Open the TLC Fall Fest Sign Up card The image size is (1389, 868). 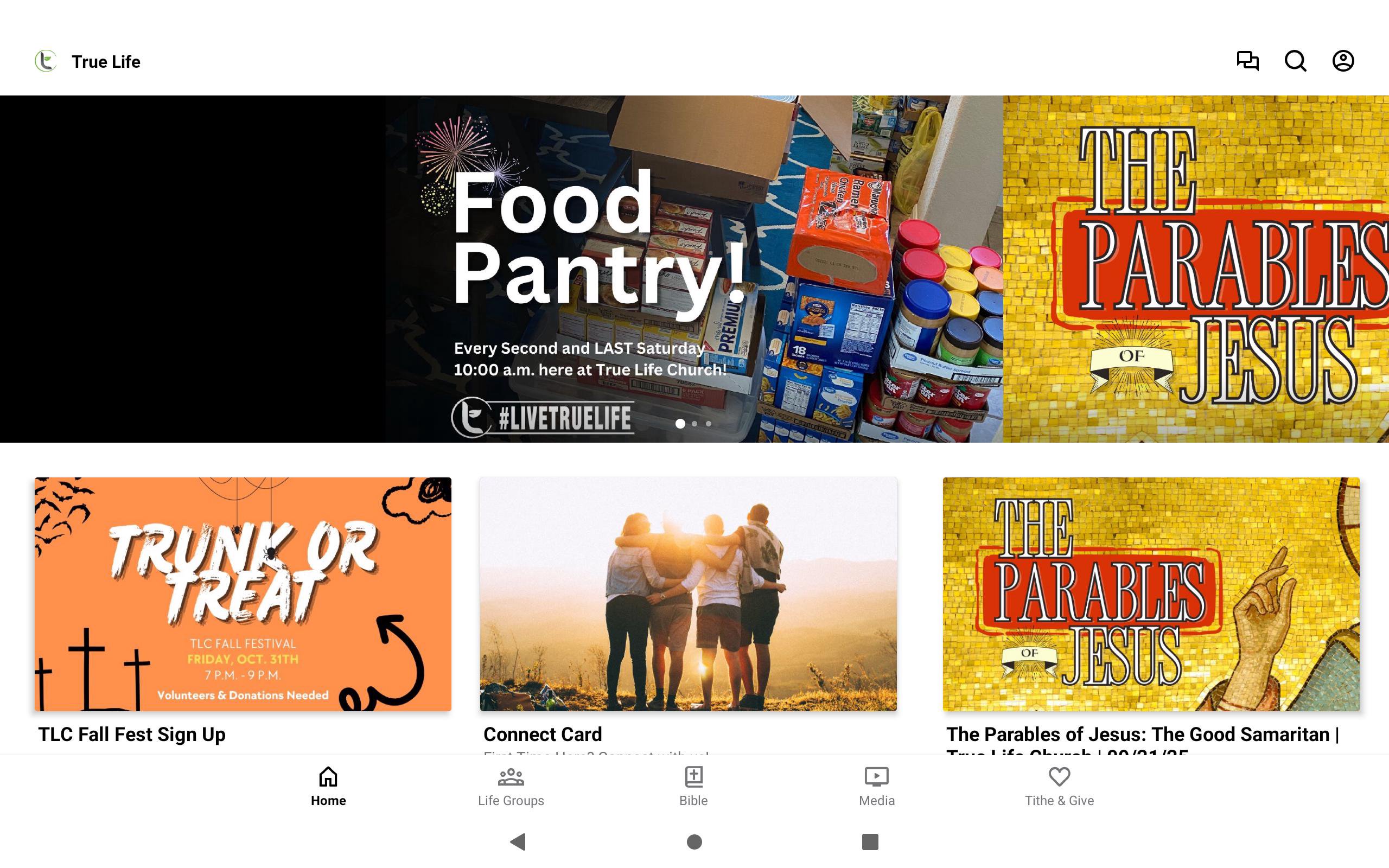(243, 594)
